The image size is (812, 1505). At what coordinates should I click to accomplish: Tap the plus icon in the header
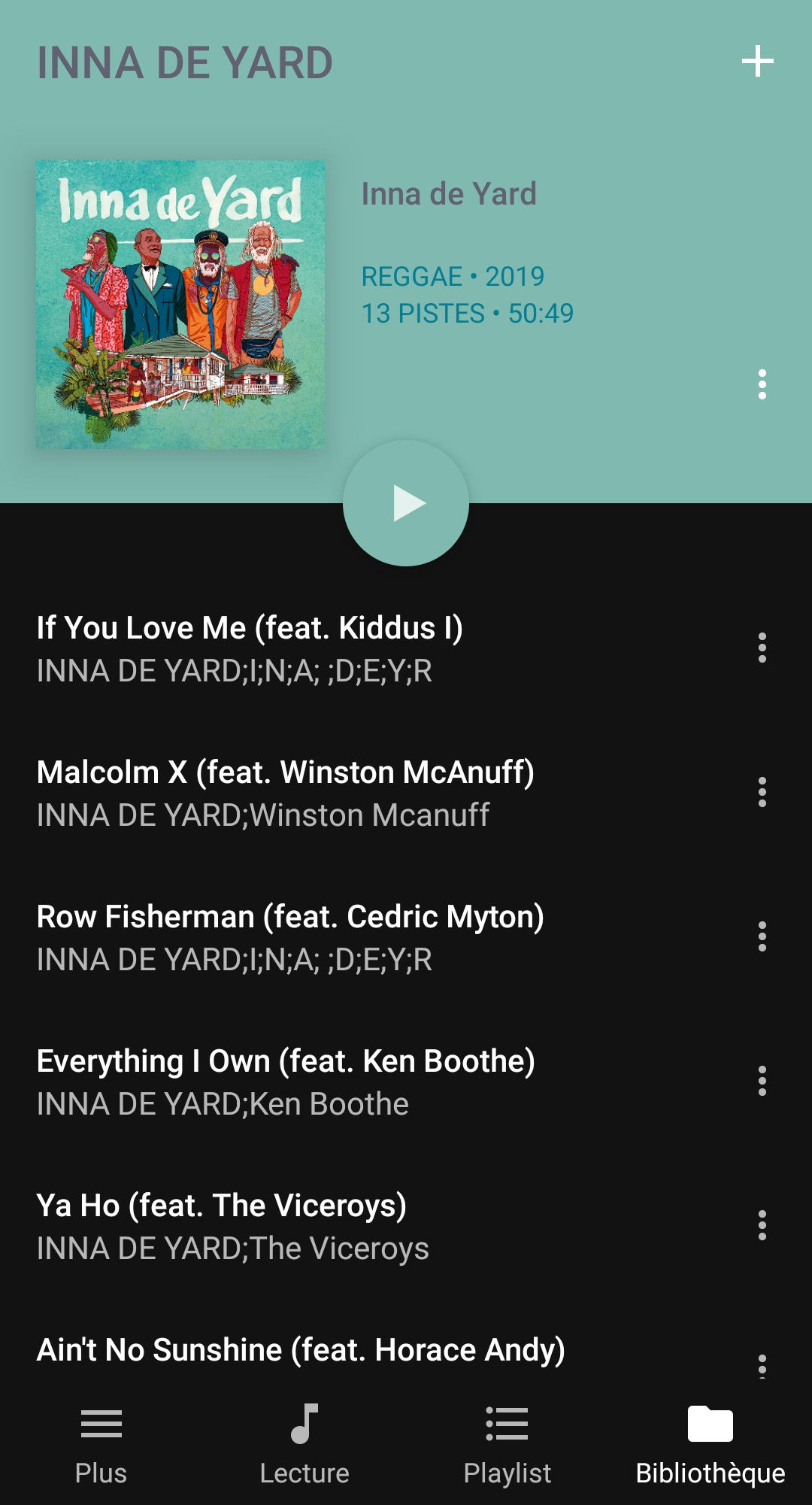click(757, 62)
